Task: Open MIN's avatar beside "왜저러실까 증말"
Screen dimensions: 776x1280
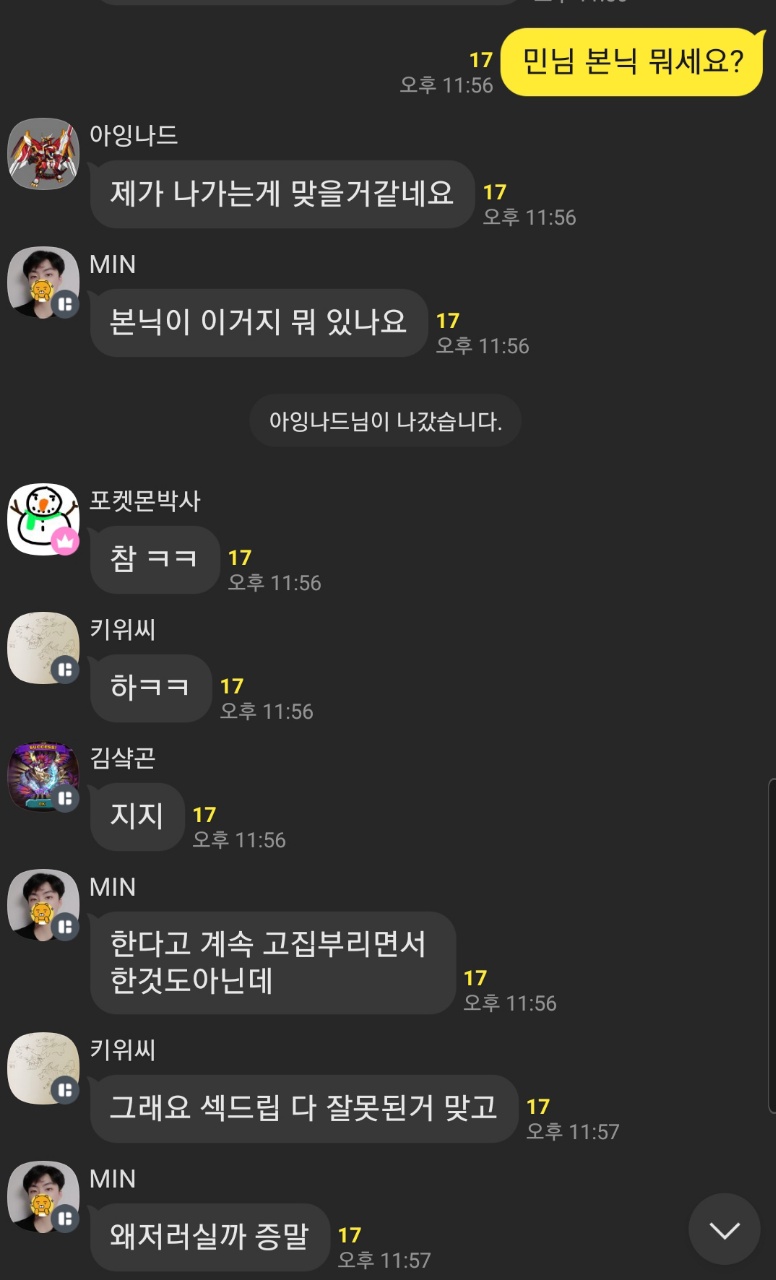Action: coord(43,1197)
